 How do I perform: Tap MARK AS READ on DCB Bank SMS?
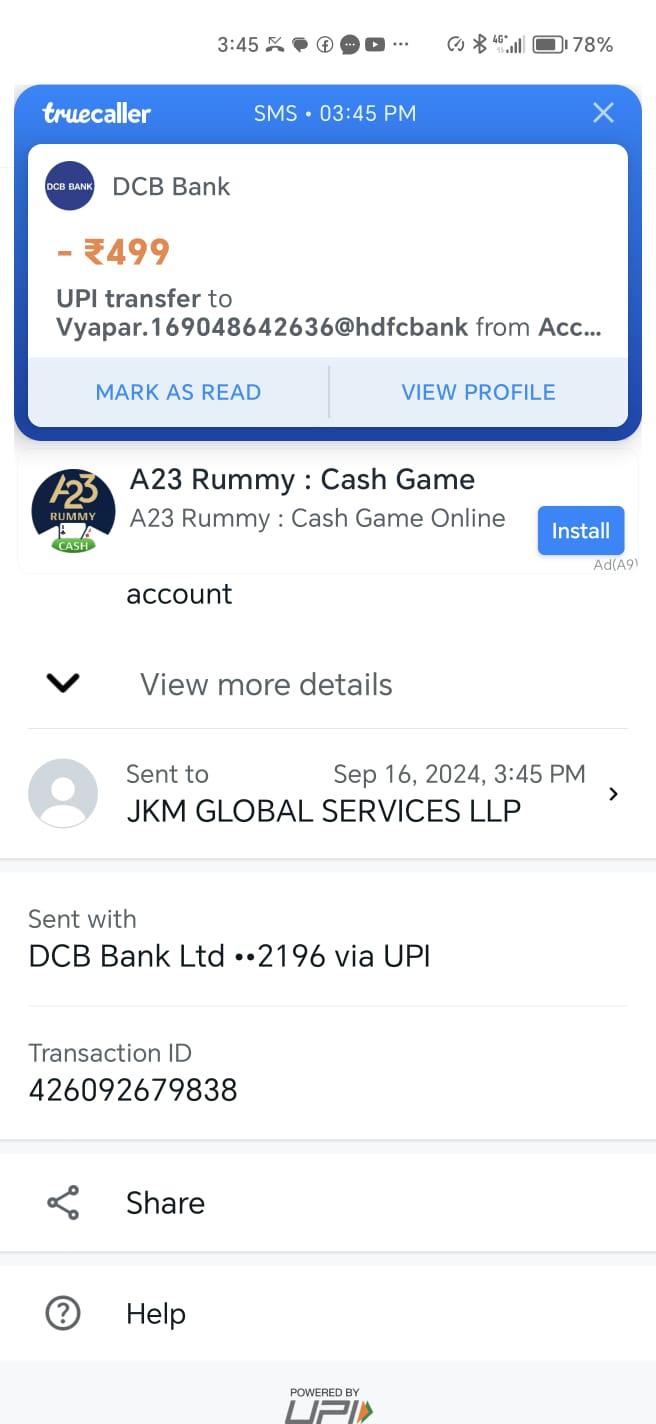[178, 392]
